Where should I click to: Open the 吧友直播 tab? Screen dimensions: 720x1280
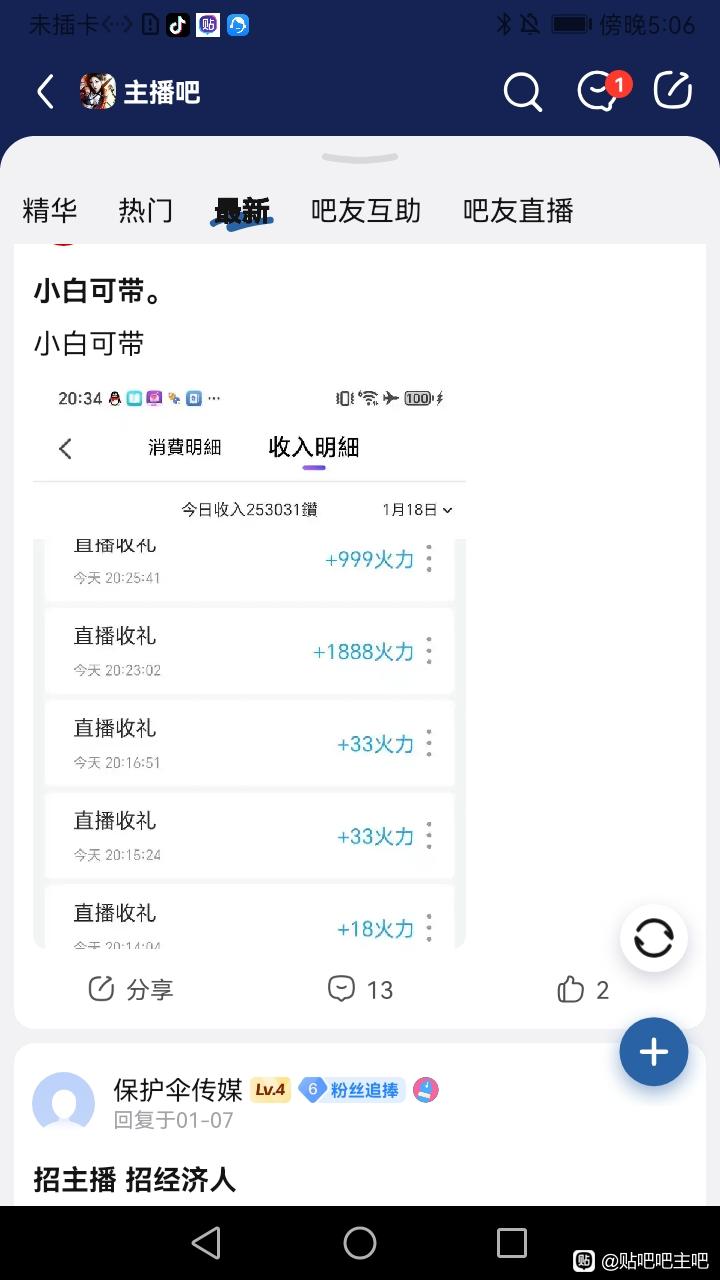[518, 211]
